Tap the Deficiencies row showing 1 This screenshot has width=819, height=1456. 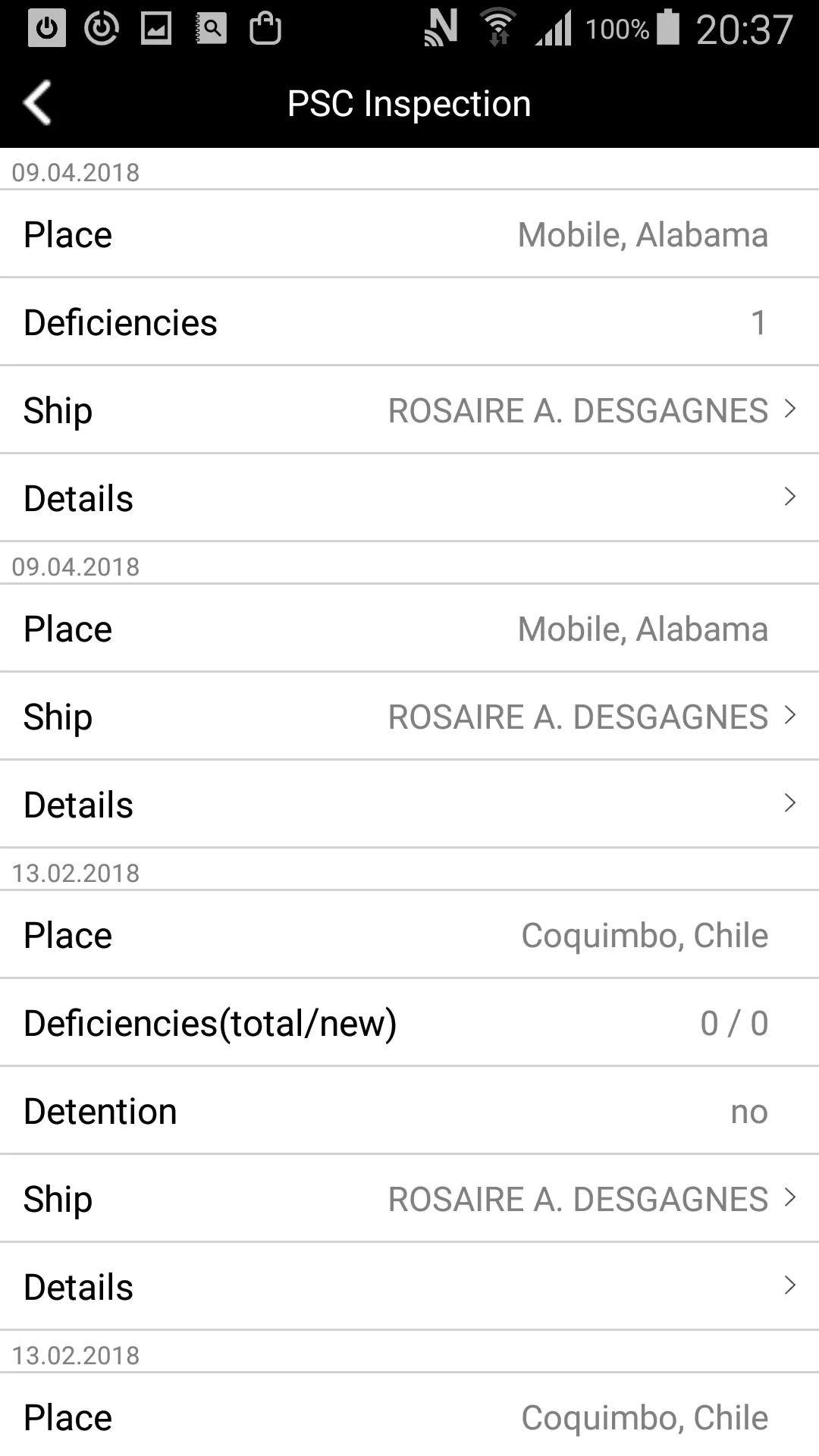409,322
